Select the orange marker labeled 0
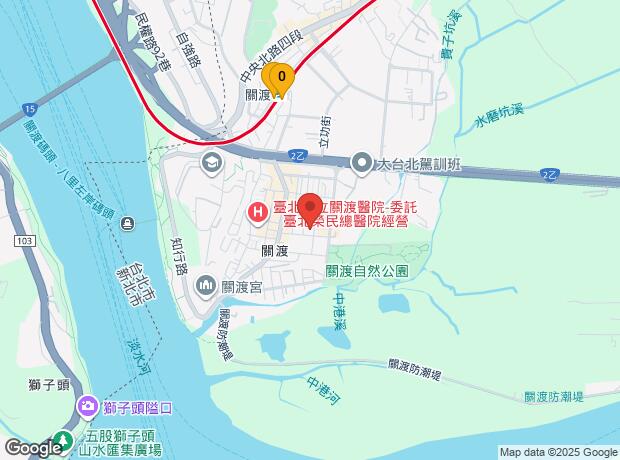Screen dimensions: 620x460 point(282,76)
